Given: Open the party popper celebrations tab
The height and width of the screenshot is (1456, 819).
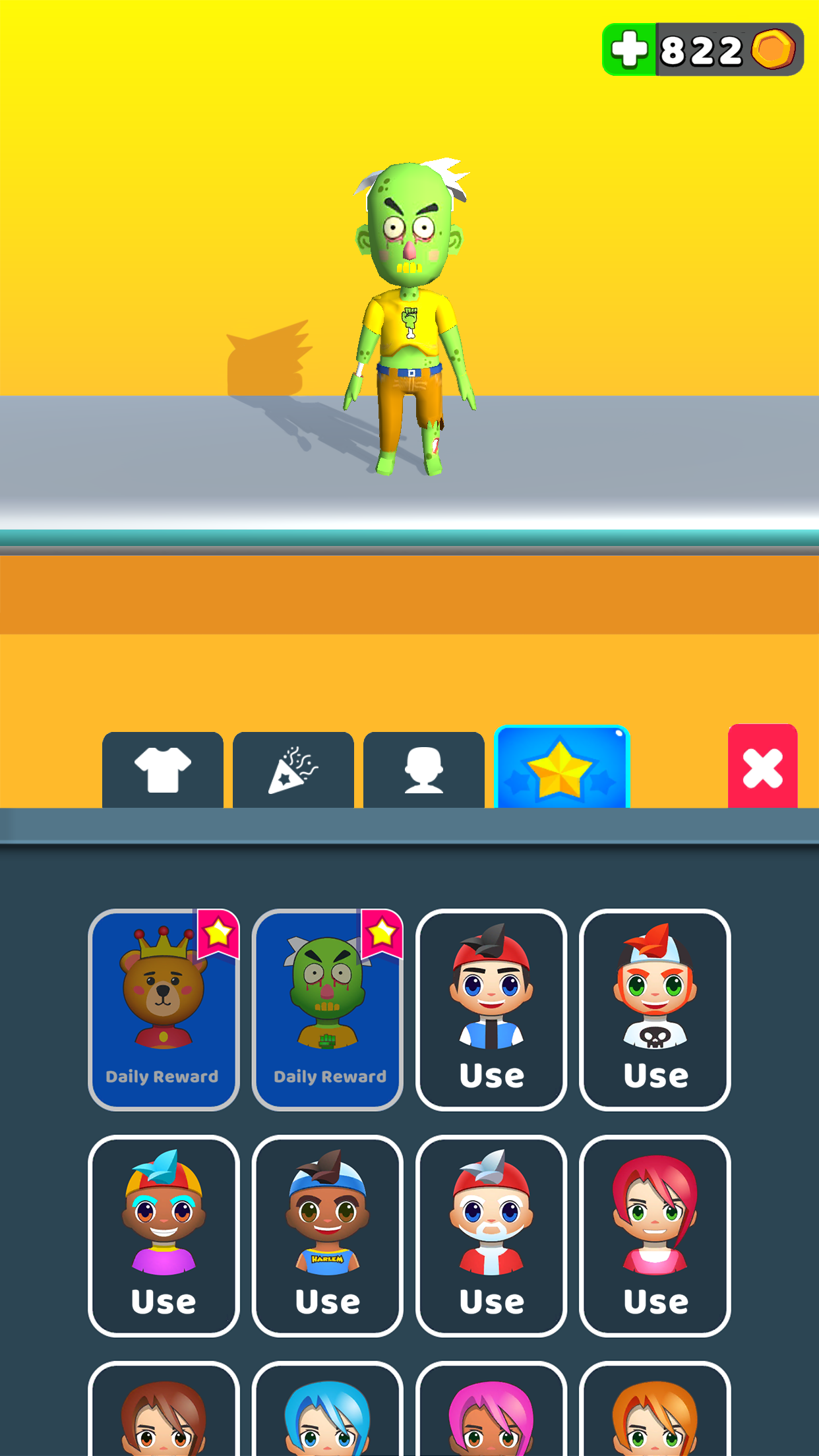Looking at the screenshot, I should point(293,770).
